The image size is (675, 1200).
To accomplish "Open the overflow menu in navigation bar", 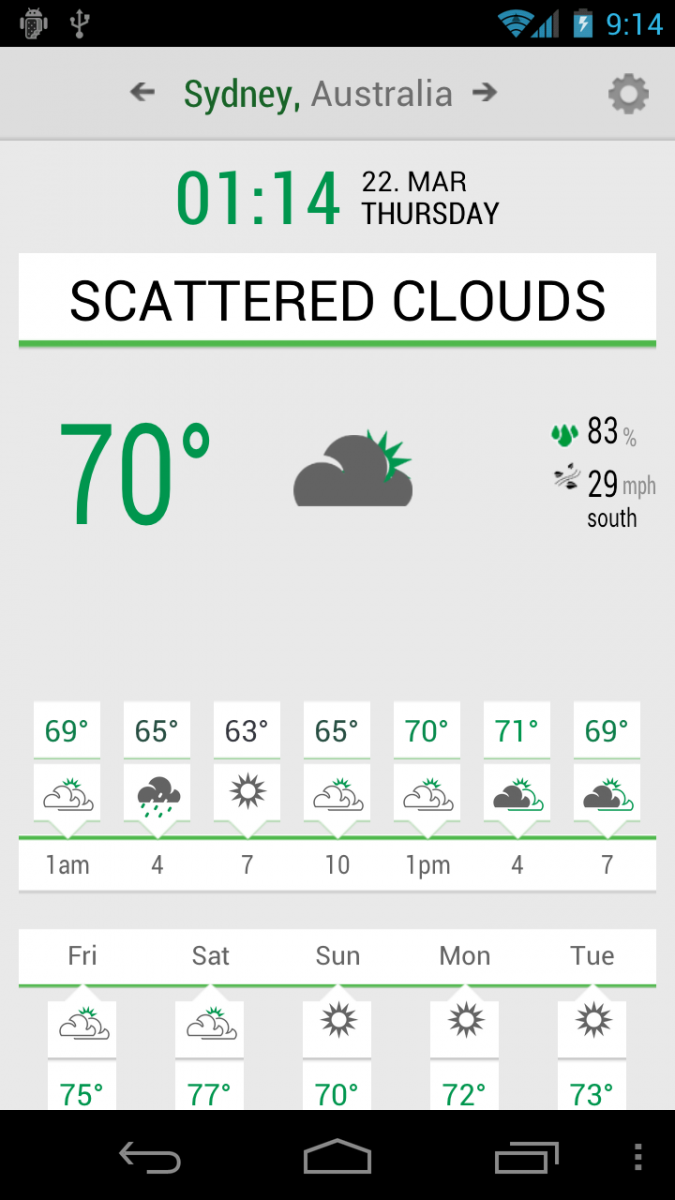I will click(x=638, y=1157).
